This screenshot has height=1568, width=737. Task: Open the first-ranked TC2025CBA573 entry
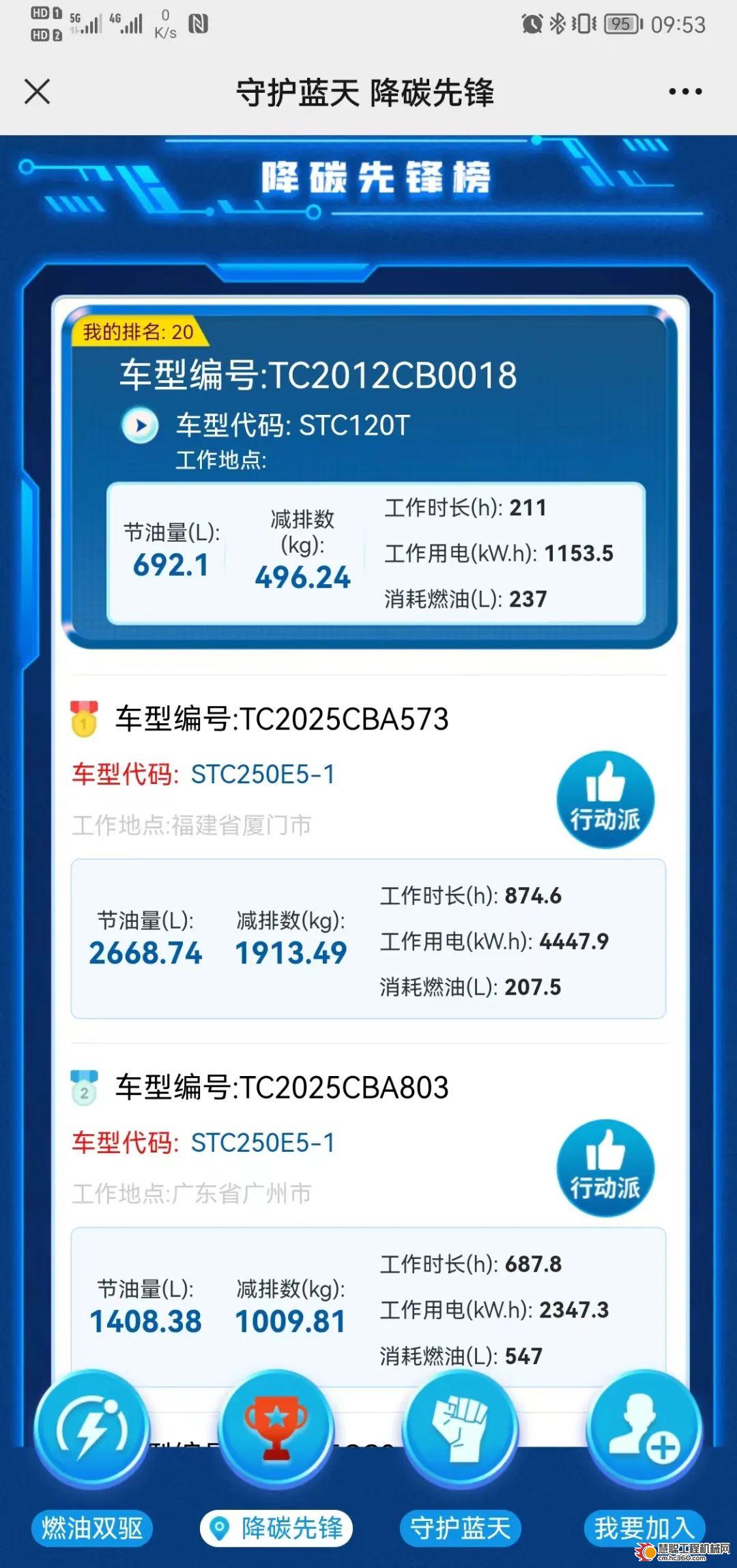point(281,719)
